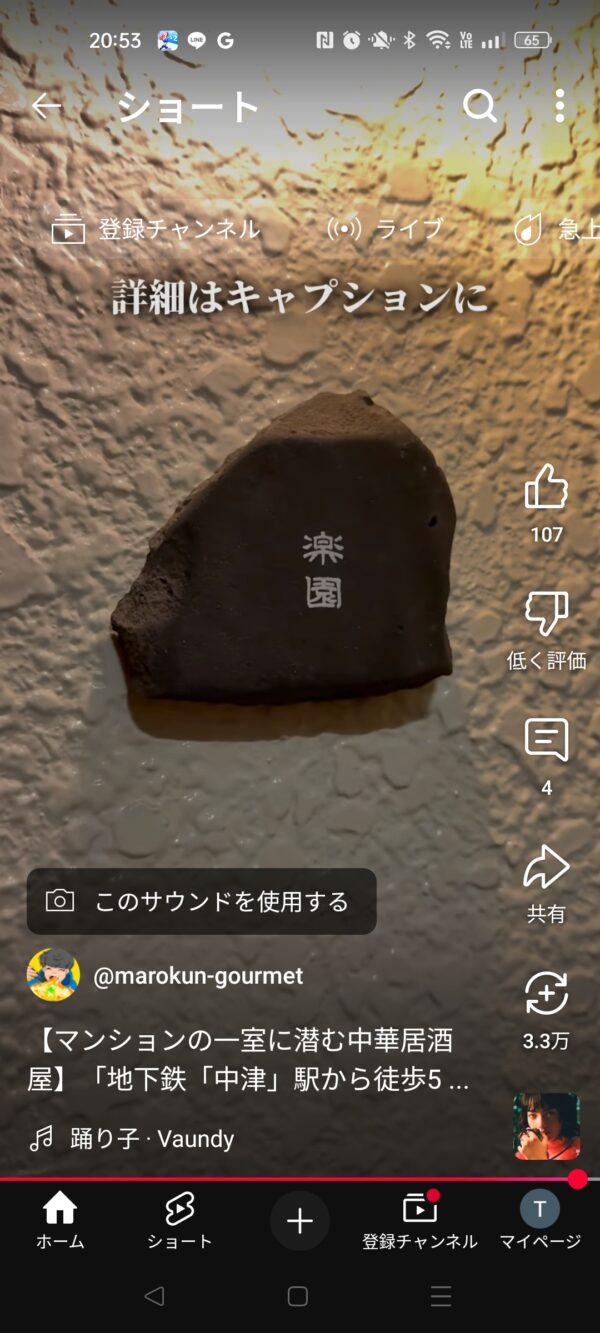The height and width of the screenshot is (1333, 600).
Task: Share this short using 共有
Action: click(x=546, y=868)
